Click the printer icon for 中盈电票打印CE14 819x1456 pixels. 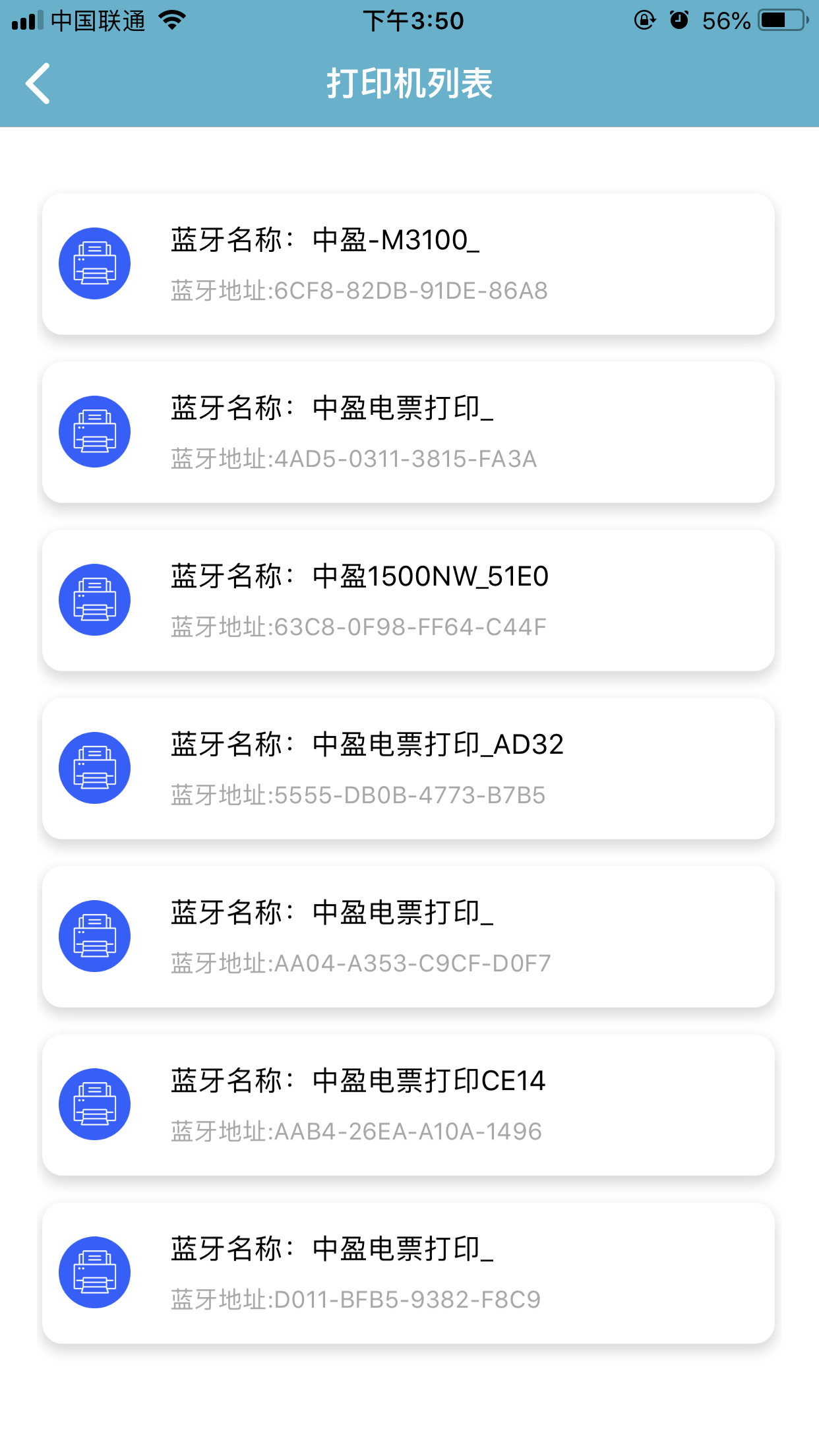(x=94, y=1103)
